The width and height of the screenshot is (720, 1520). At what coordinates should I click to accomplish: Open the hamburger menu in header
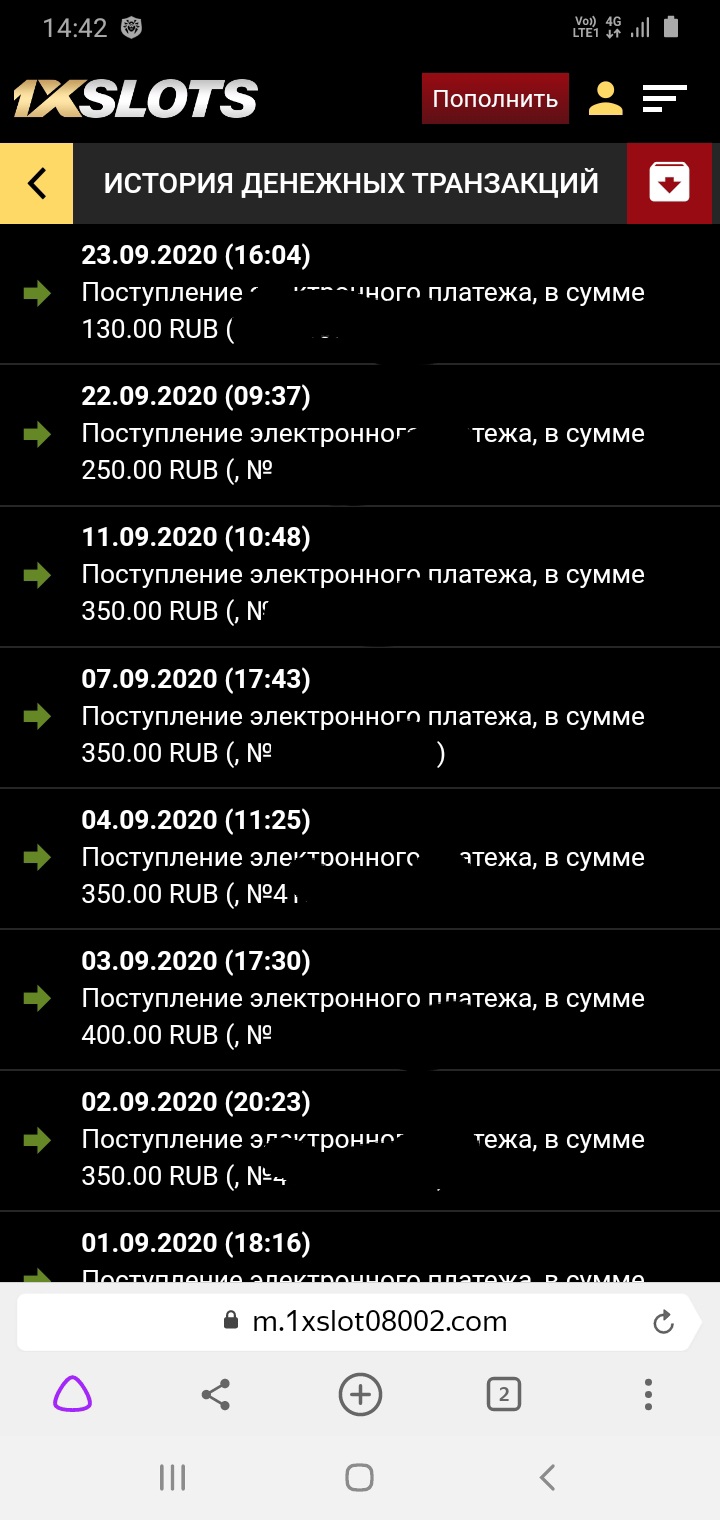[x=665, y=98]
